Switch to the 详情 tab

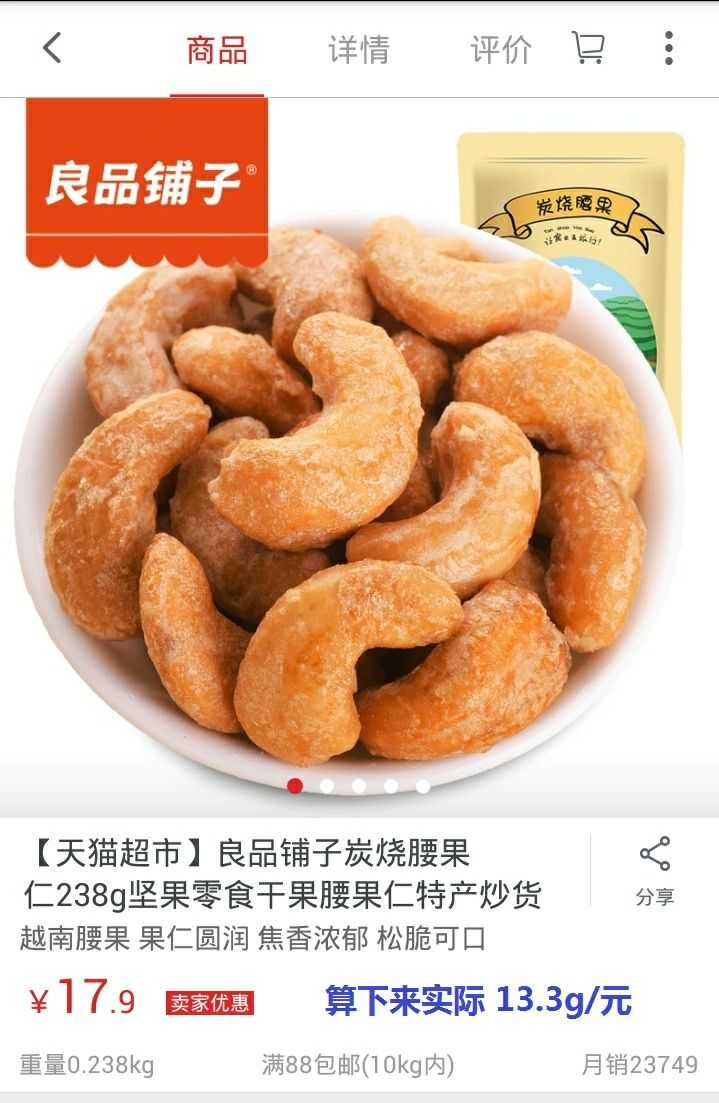[x=359, y=50]
